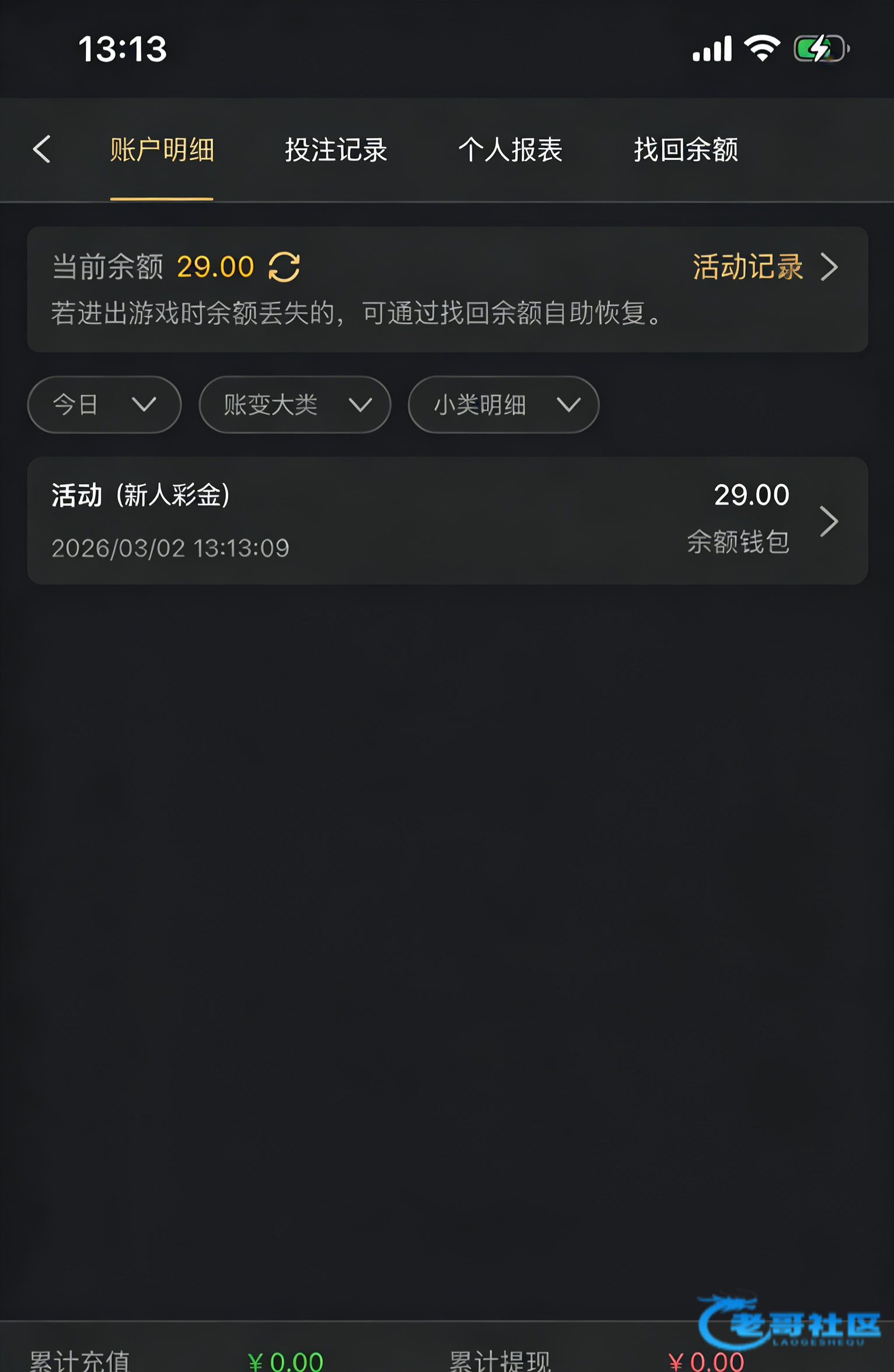Select the 账户明细 tab
The image size is (894, 1372).
(x=162, y=150)
